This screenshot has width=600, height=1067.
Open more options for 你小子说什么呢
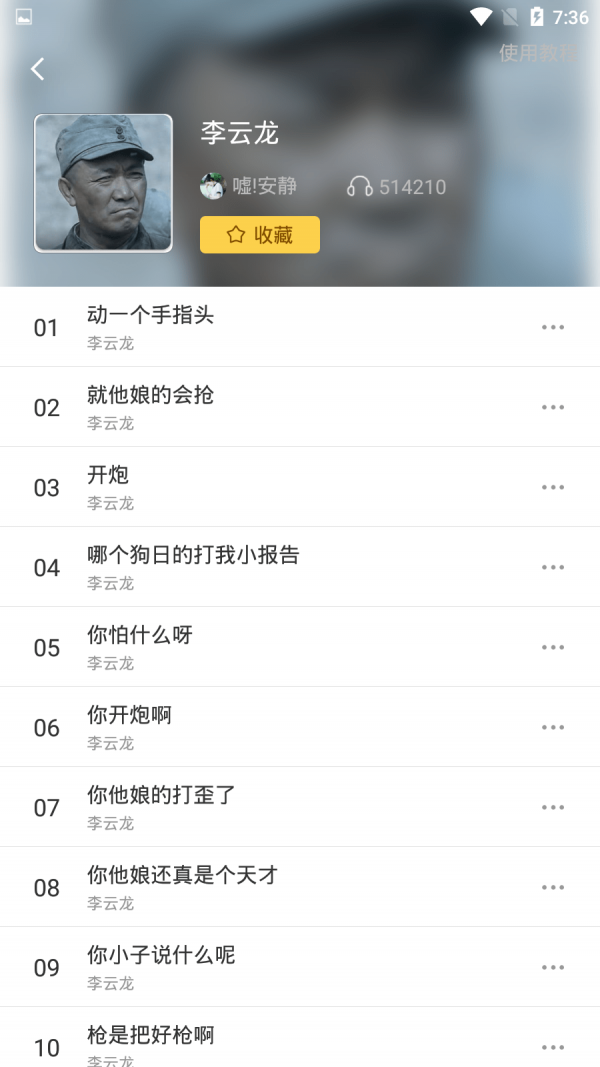[553, 967]
